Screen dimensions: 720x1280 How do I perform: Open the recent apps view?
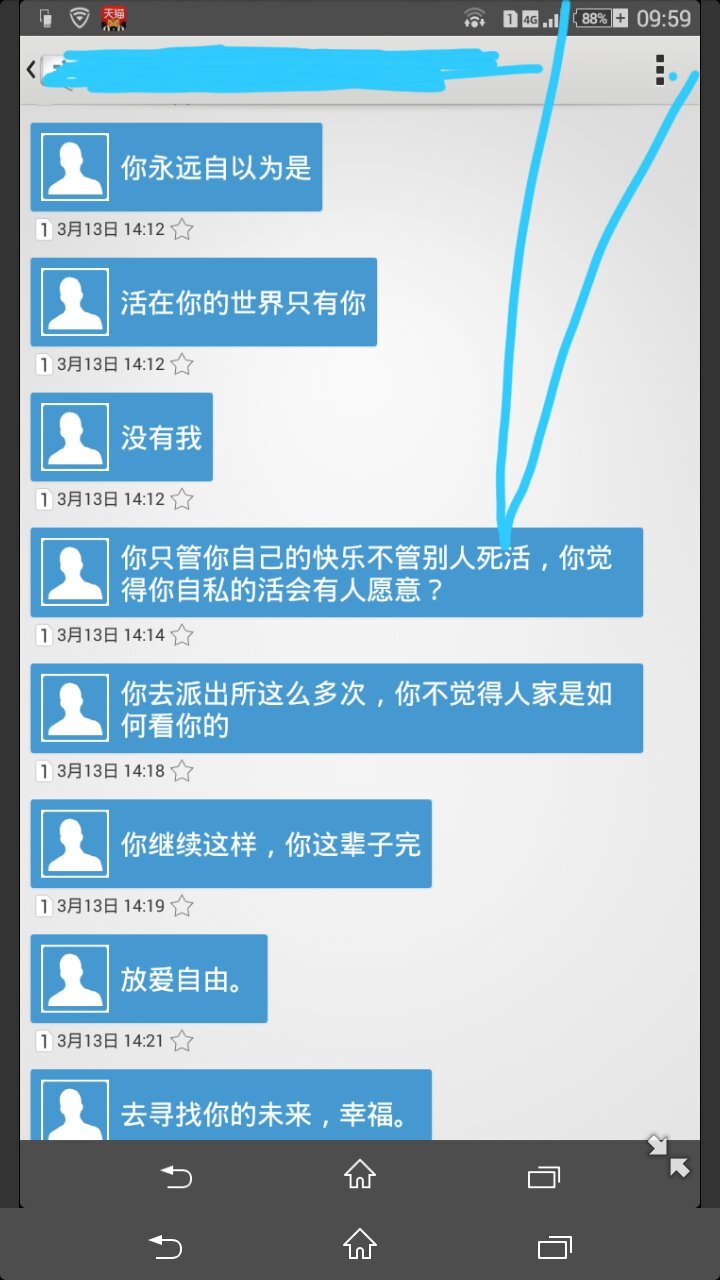(553, 1245)
